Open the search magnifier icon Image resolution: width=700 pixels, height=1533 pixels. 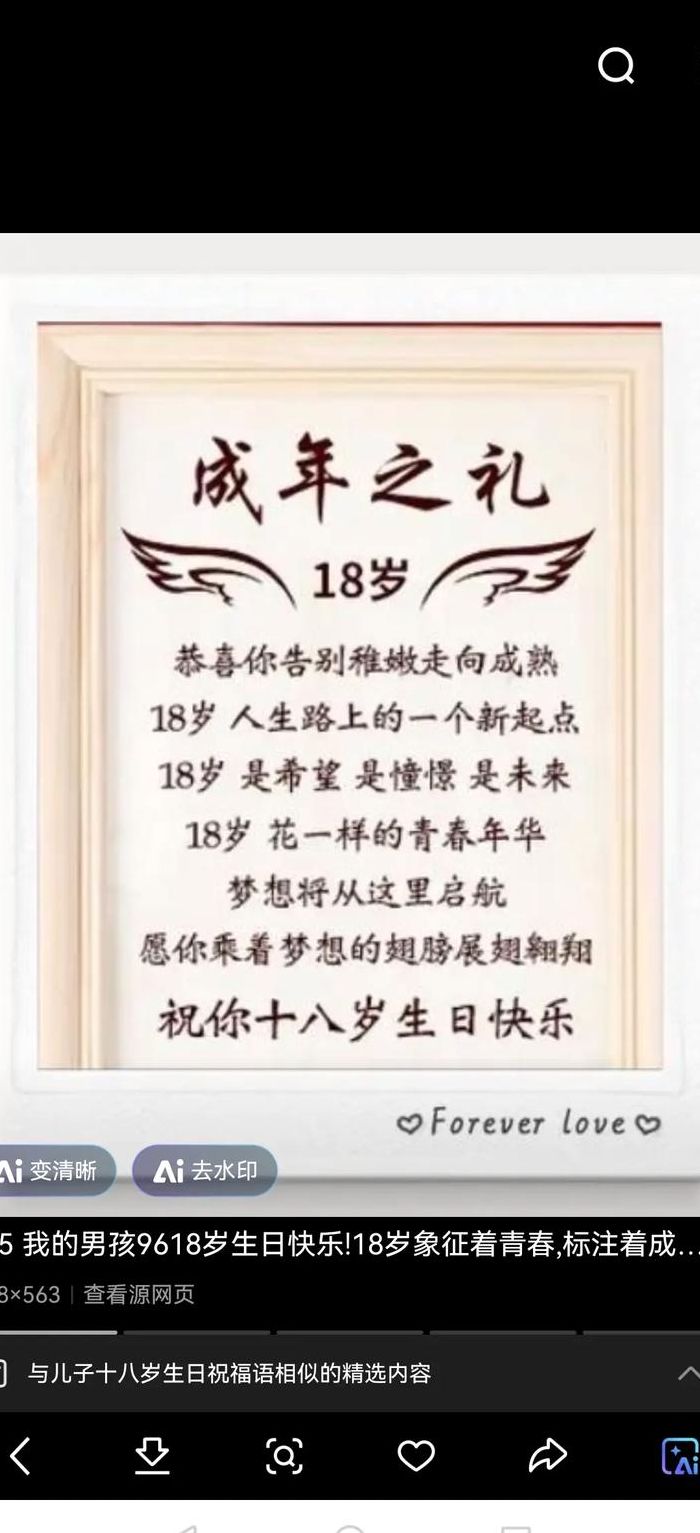[x=616, y=67]
